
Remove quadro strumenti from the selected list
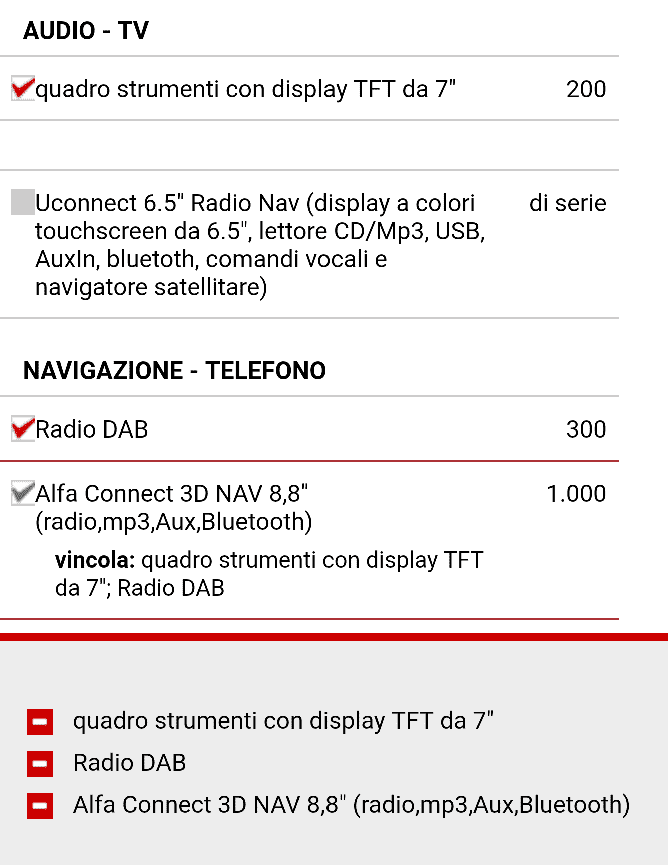pos(40,722)
